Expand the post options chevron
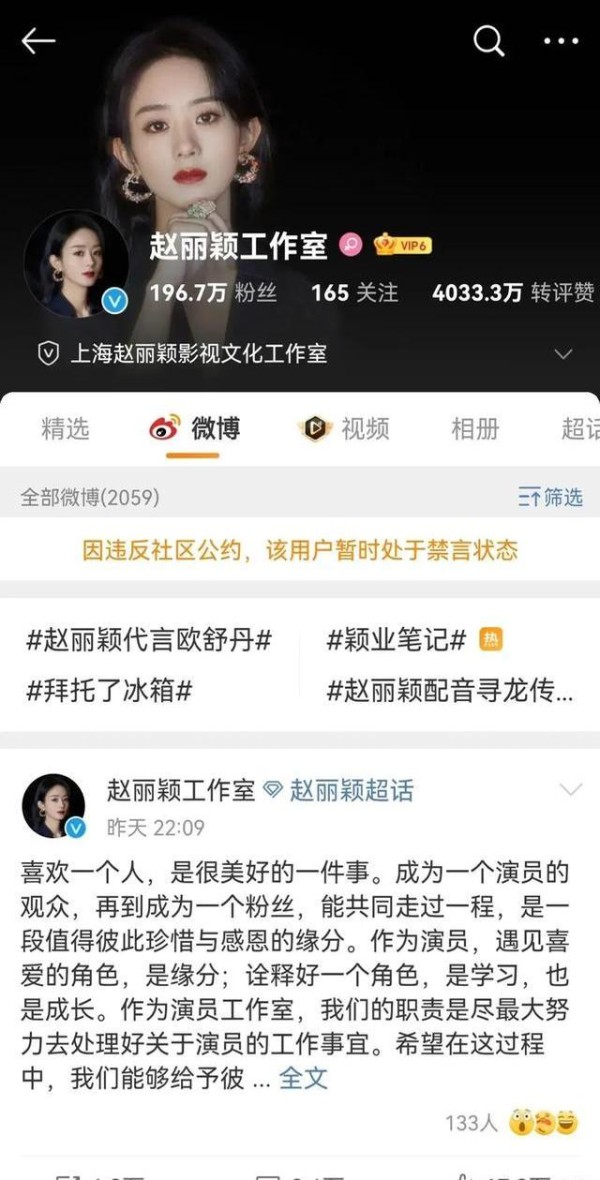Screen dimensions: 600x1180 pos(571,789)
